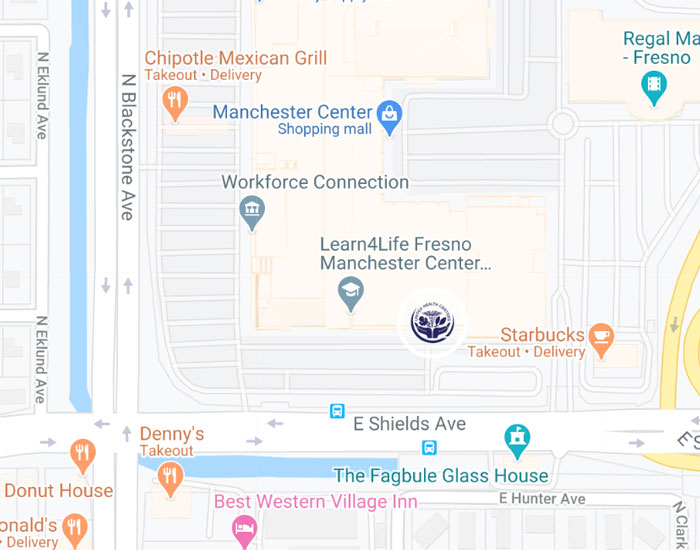Tap the Donut House restaurant pin

click(83, 455)
